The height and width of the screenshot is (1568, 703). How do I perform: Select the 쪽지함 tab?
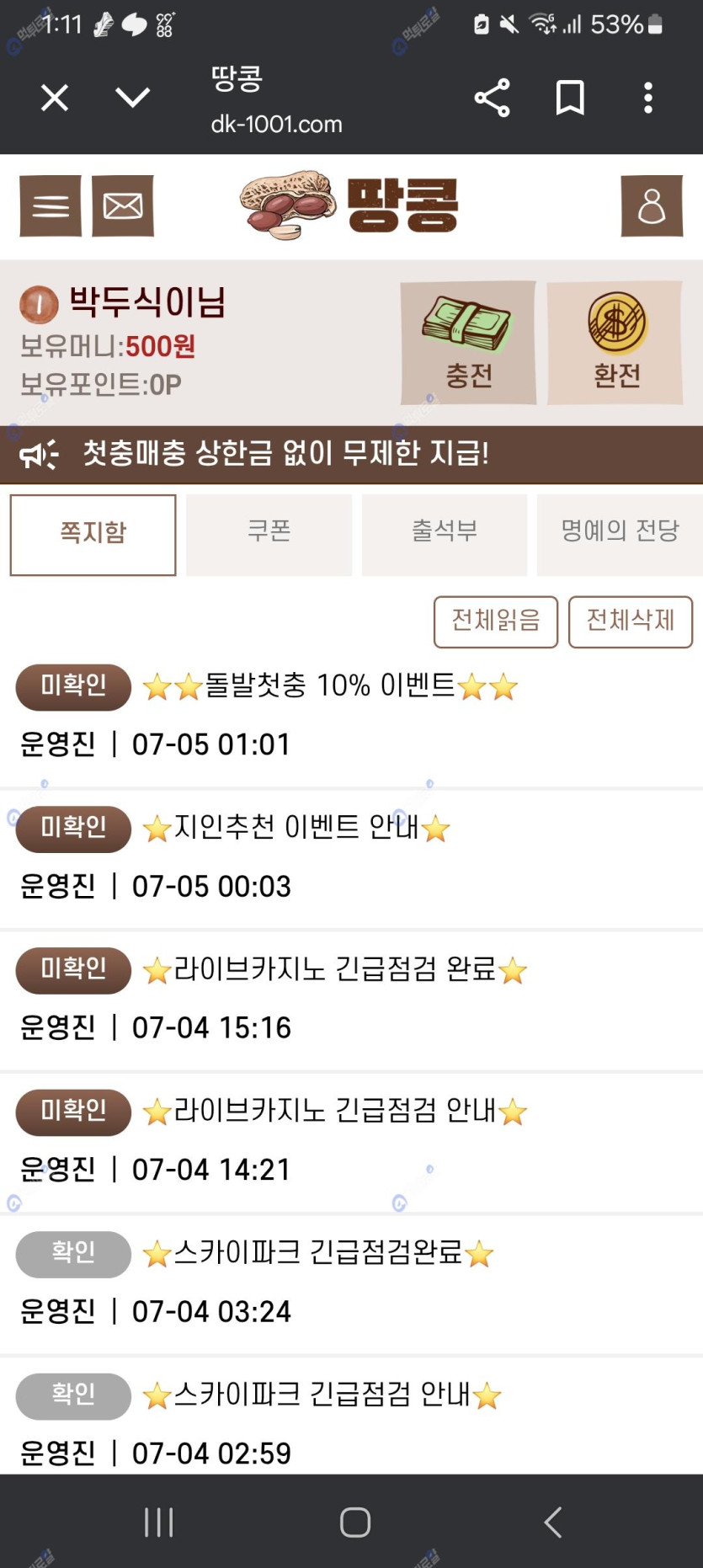click(93, 534)
